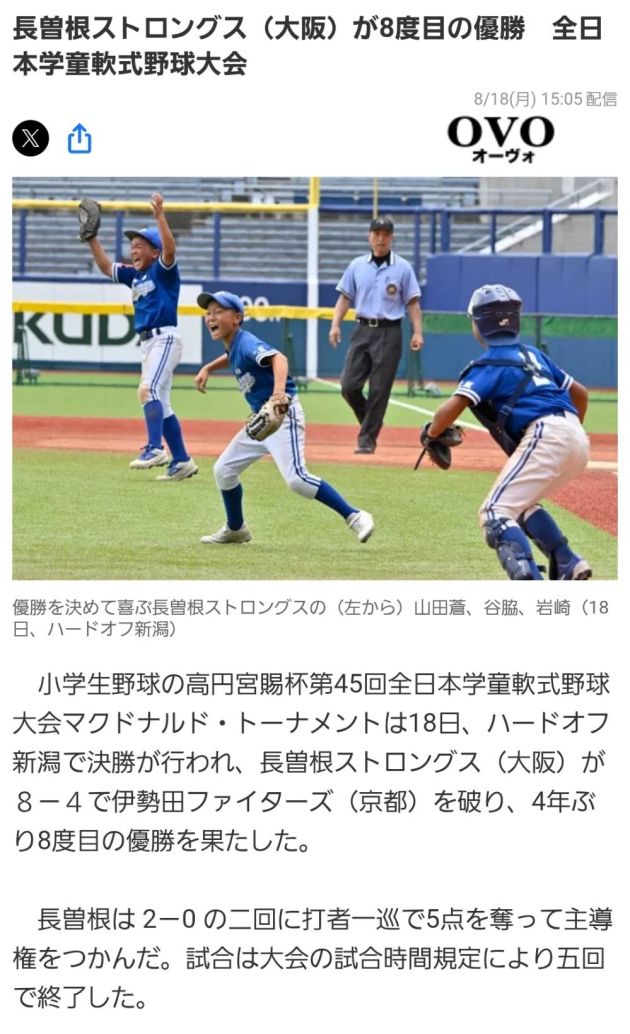The image size is (630, 1034).
Task: Open the baseball celebration photo
Action: [x=314, y=378]
